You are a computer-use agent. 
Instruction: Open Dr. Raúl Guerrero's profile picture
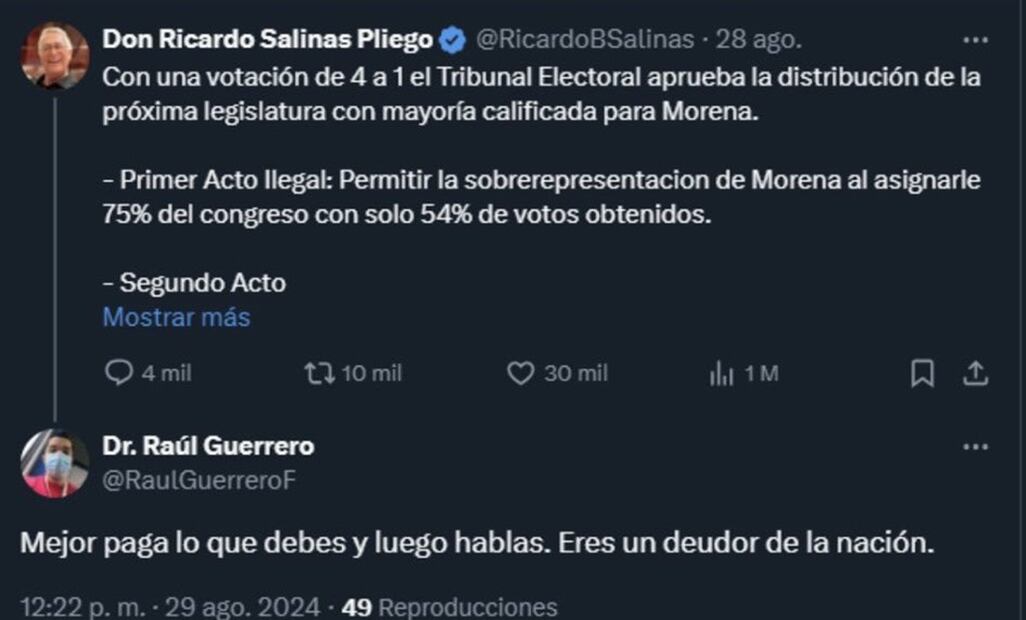pyautogui.click(x=55, y=463)
